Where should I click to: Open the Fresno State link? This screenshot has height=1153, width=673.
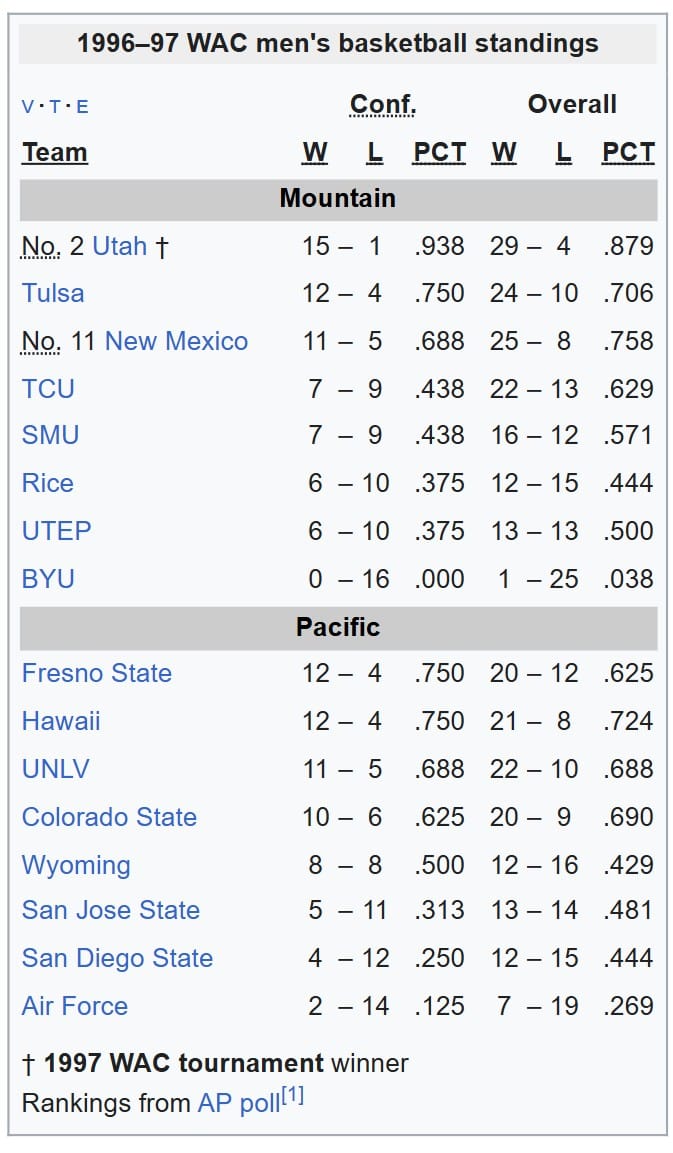pos(97,673)
